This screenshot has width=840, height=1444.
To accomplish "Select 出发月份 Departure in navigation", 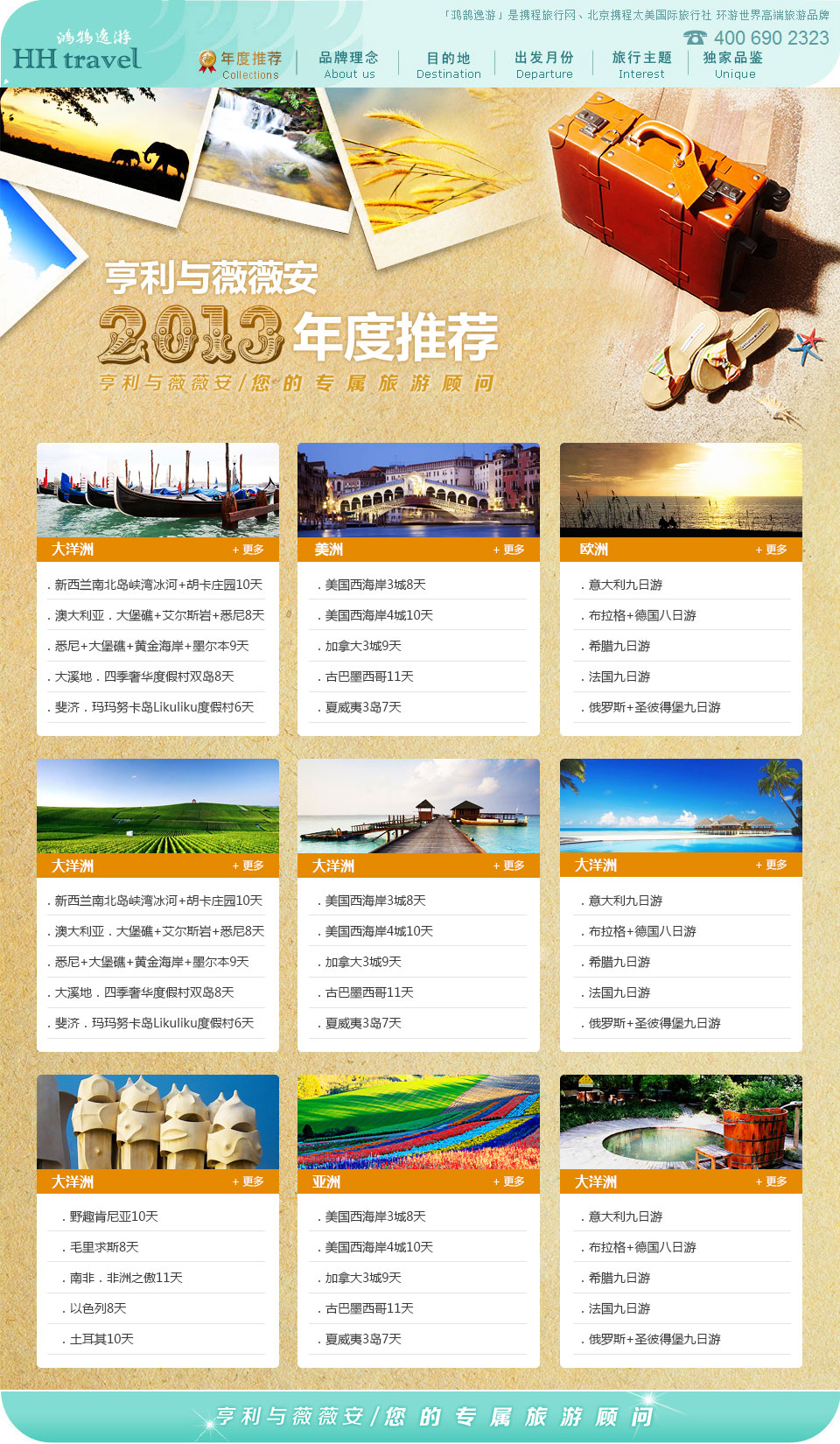I will pos(543,65).
